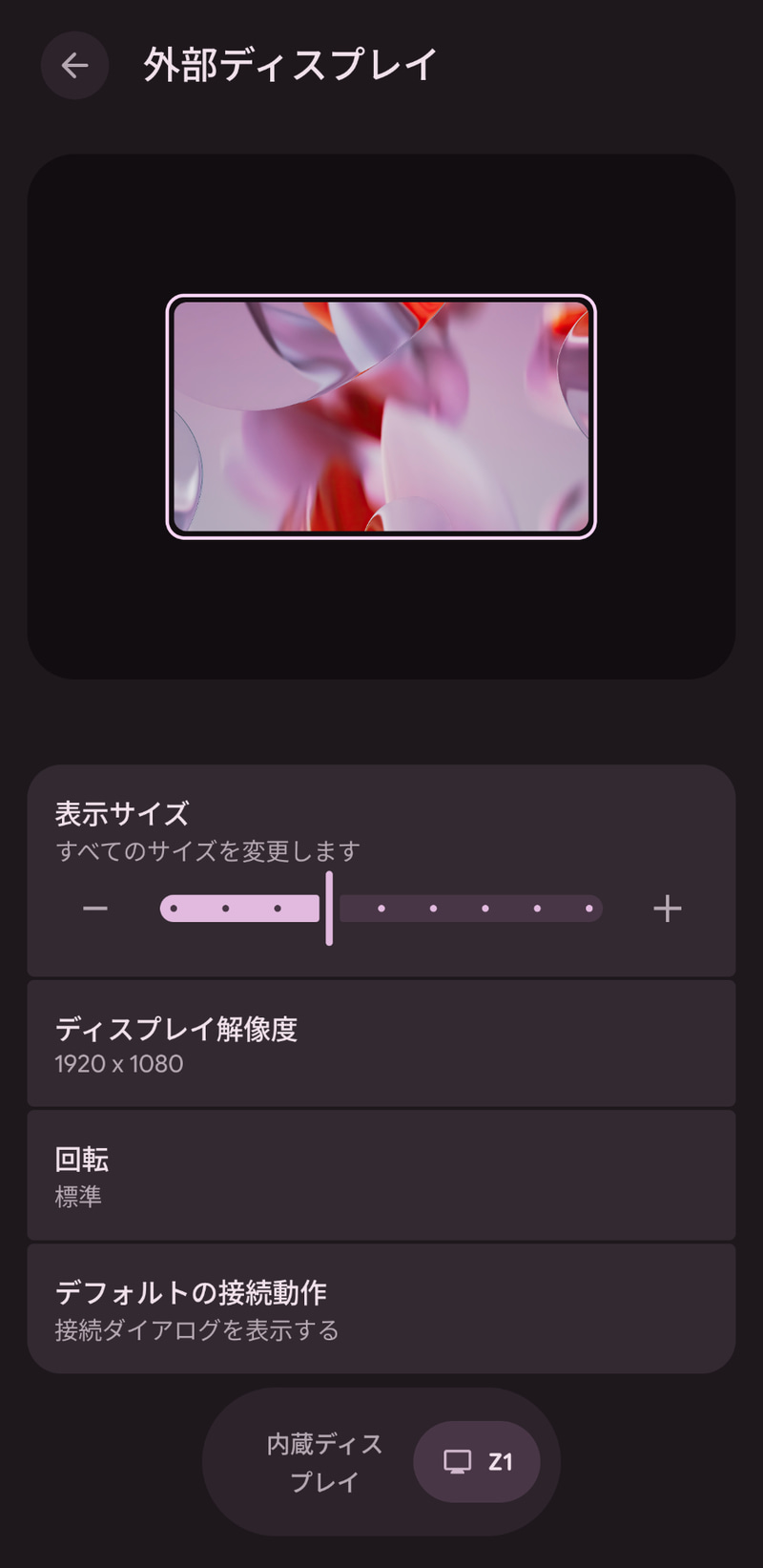The image size is (763, 1568).
Task: Open デフォルトの接続動作 options
Action: pyautogui.click(x=381, y=1308)
